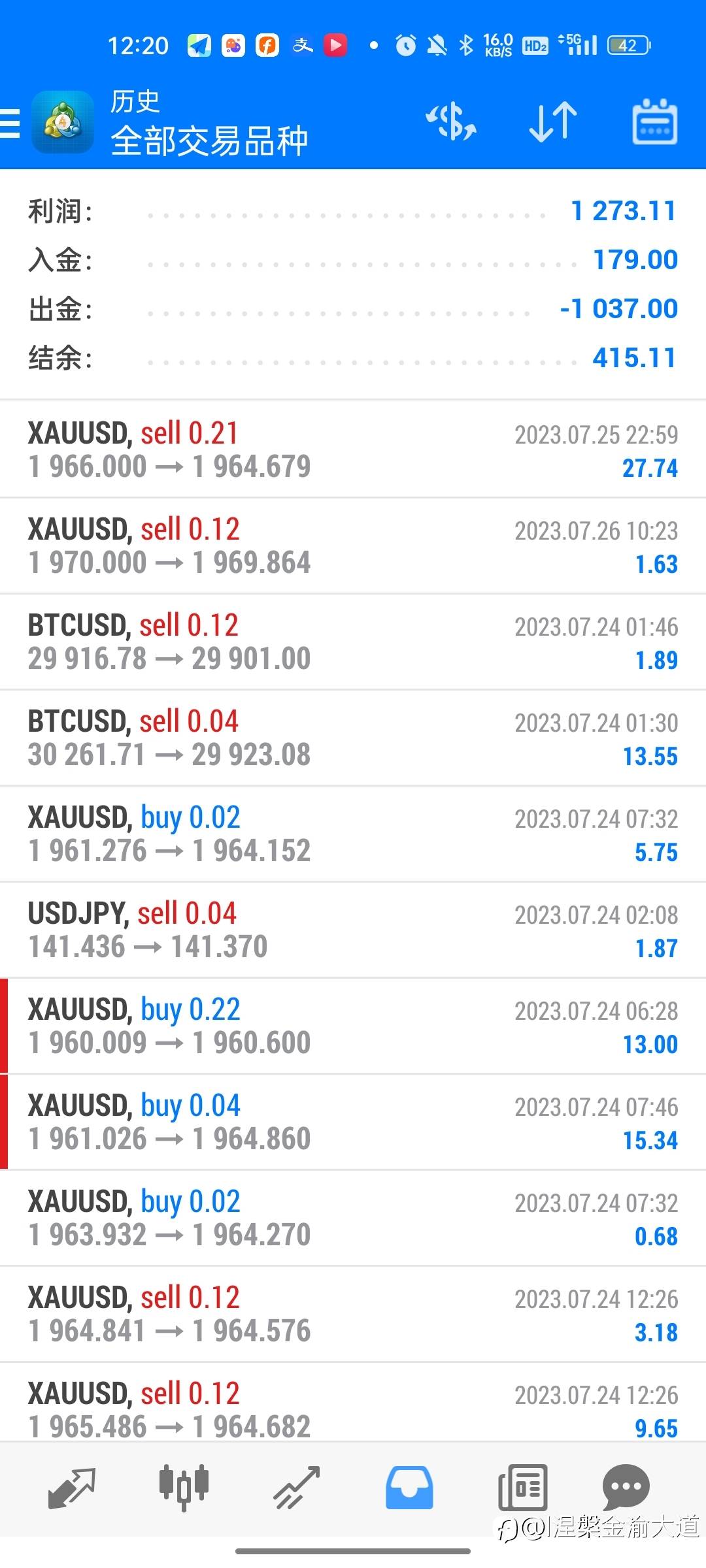
Task: Switch to the Chart tab
Action: coord(184,1488)
